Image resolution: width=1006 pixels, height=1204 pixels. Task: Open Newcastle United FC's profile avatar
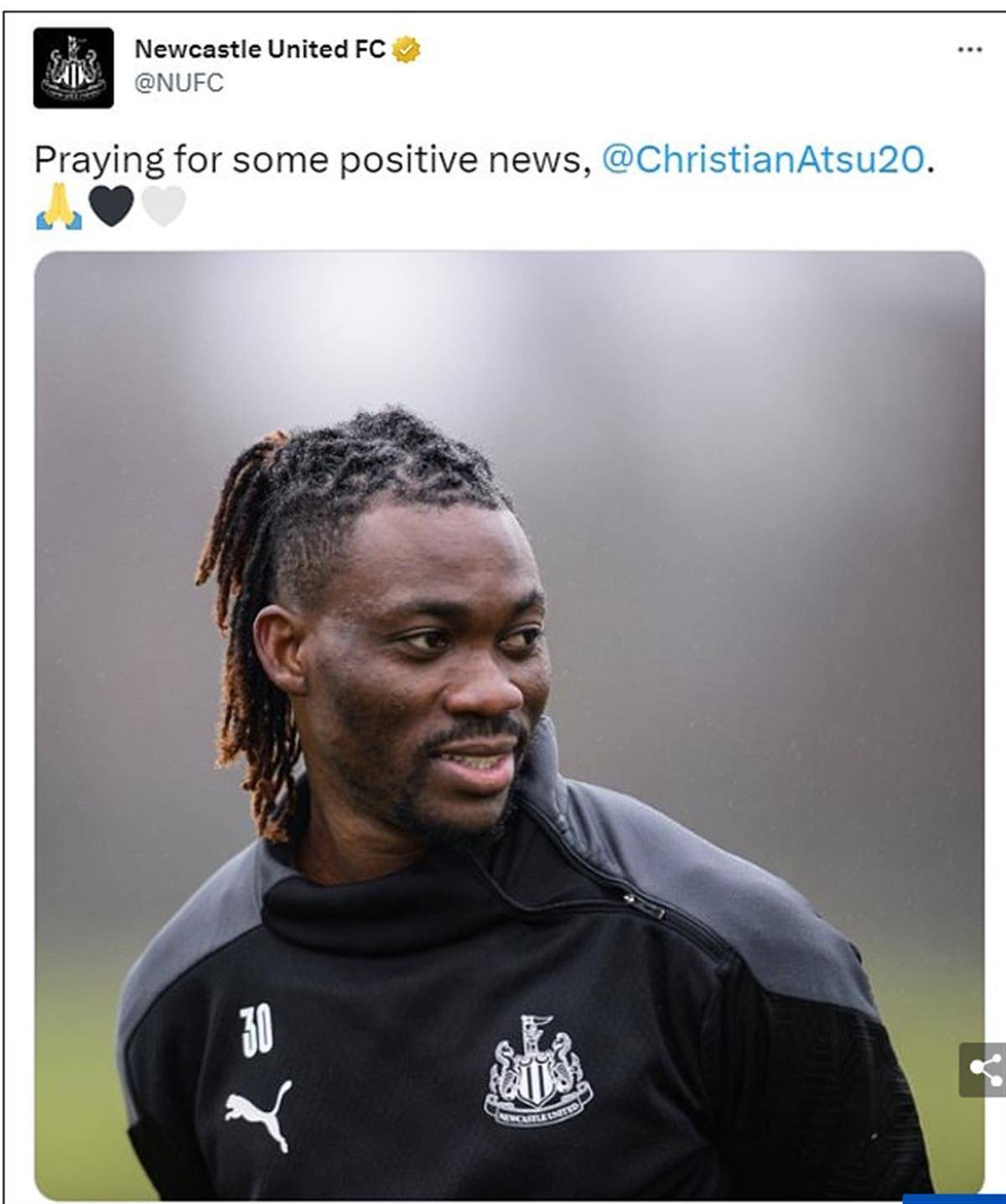[x=74, y=68]
